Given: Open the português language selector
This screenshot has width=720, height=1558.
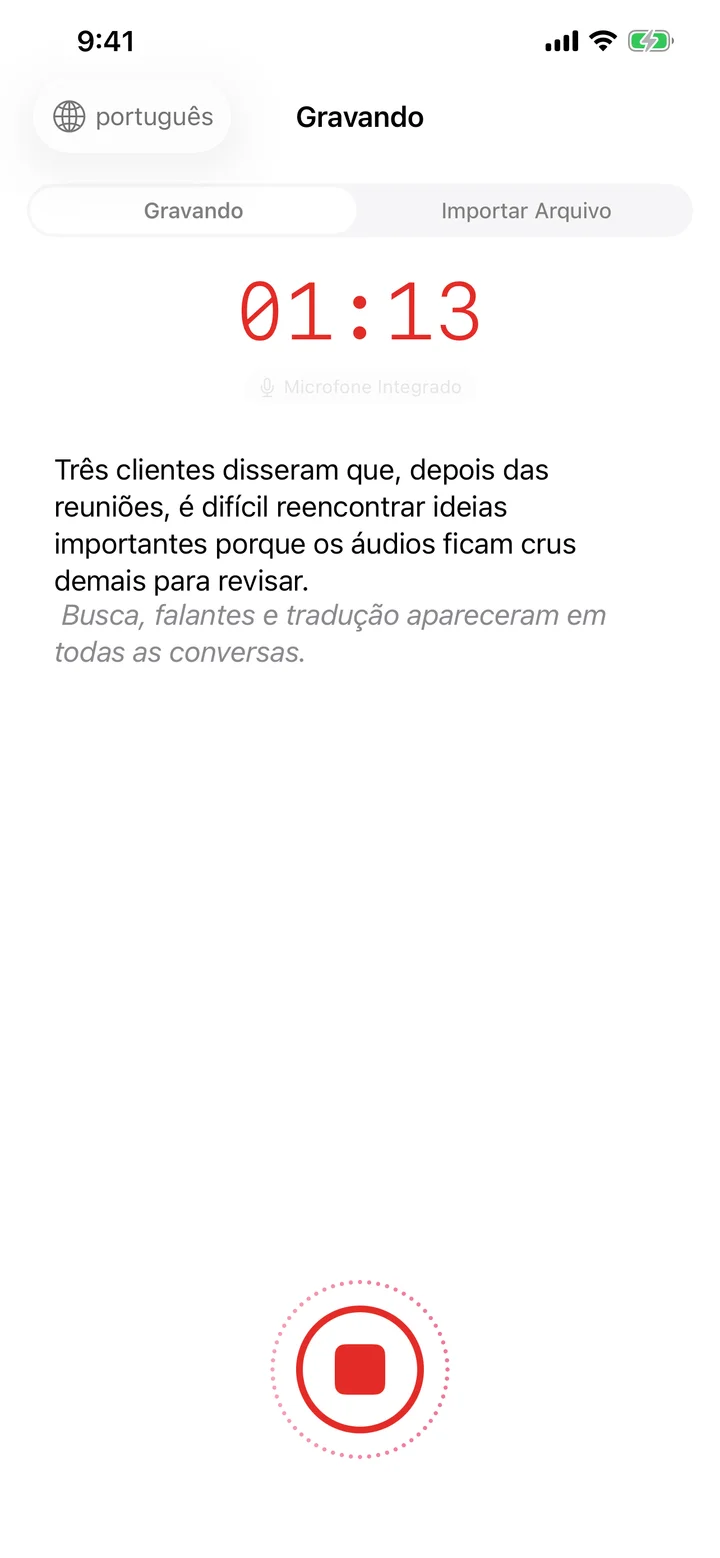Looking at the screenshot, I should point(131,116).
